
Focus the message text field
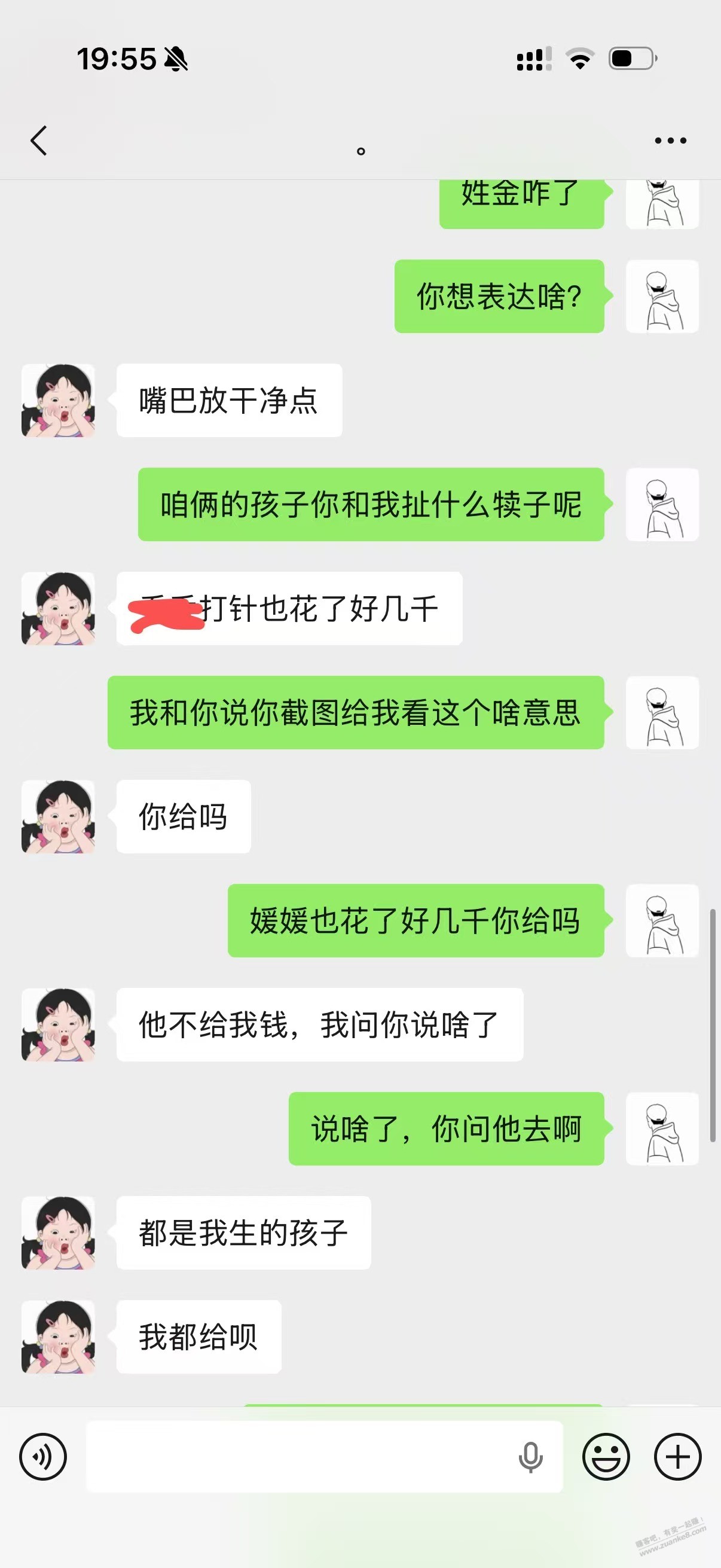pos(298,1457)
